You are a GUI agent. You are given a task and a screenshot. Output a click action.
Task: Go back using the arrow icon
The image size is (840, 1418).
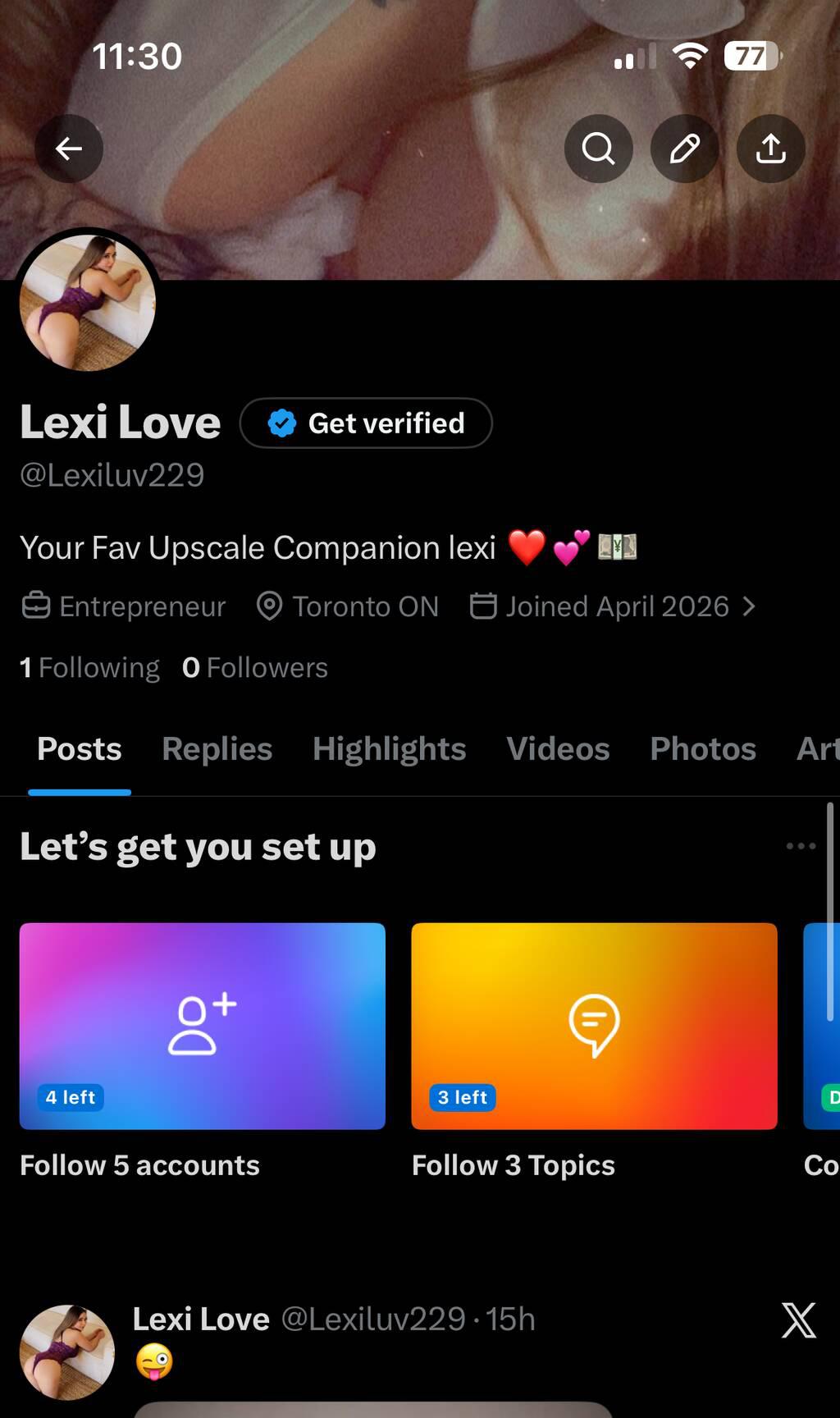(69, 149)
